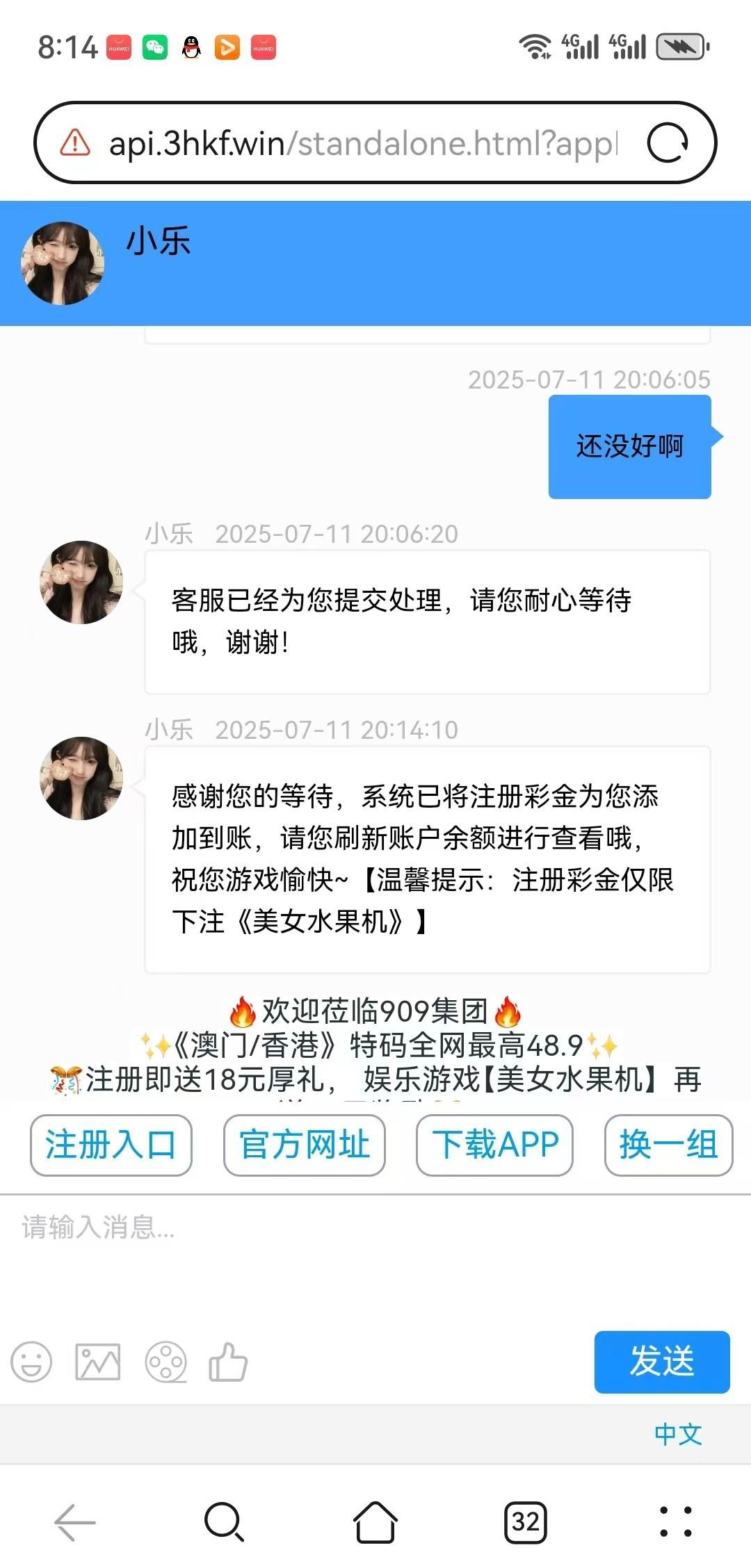
Task: Open the emoji smiley picker
Action: pos(31,1362)
